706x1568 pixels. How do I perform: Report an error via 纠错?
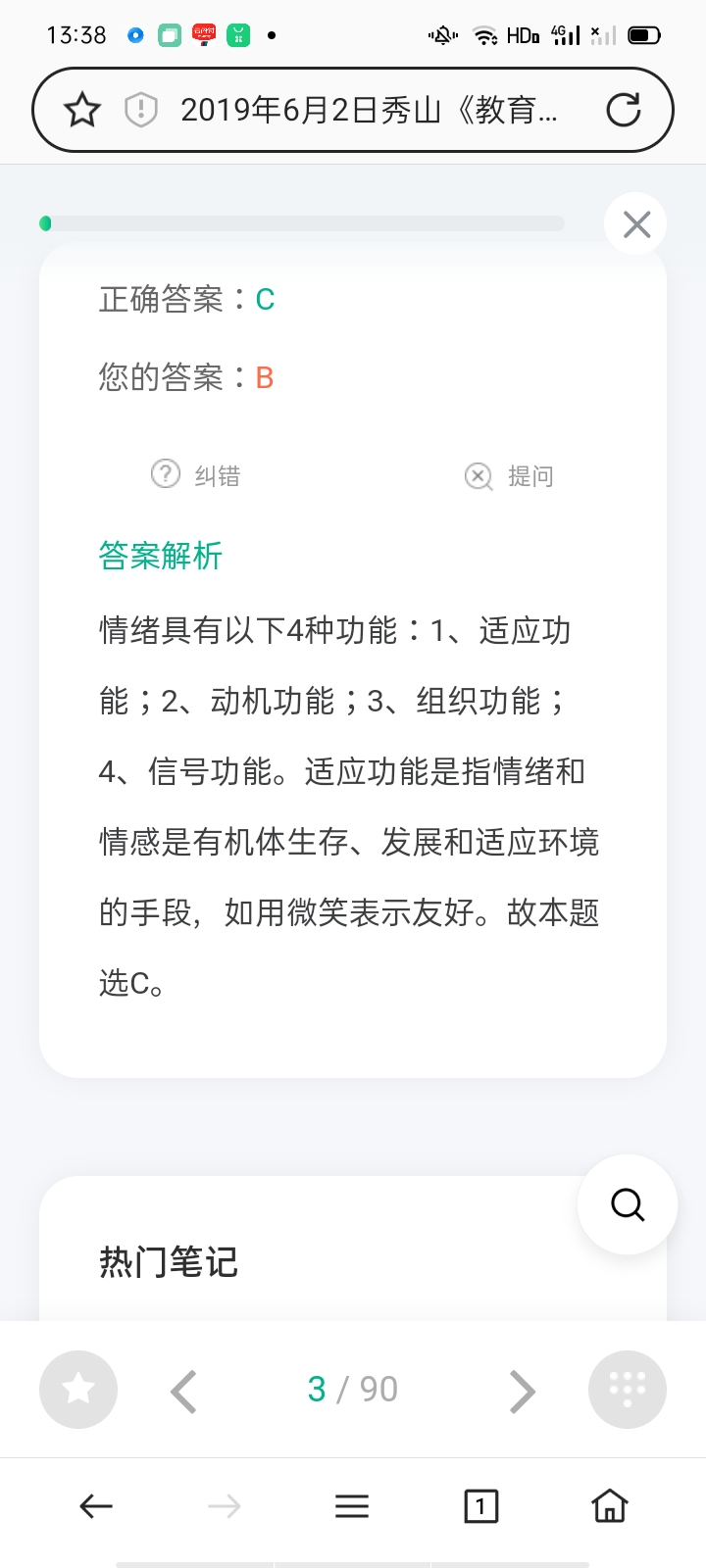195,475
